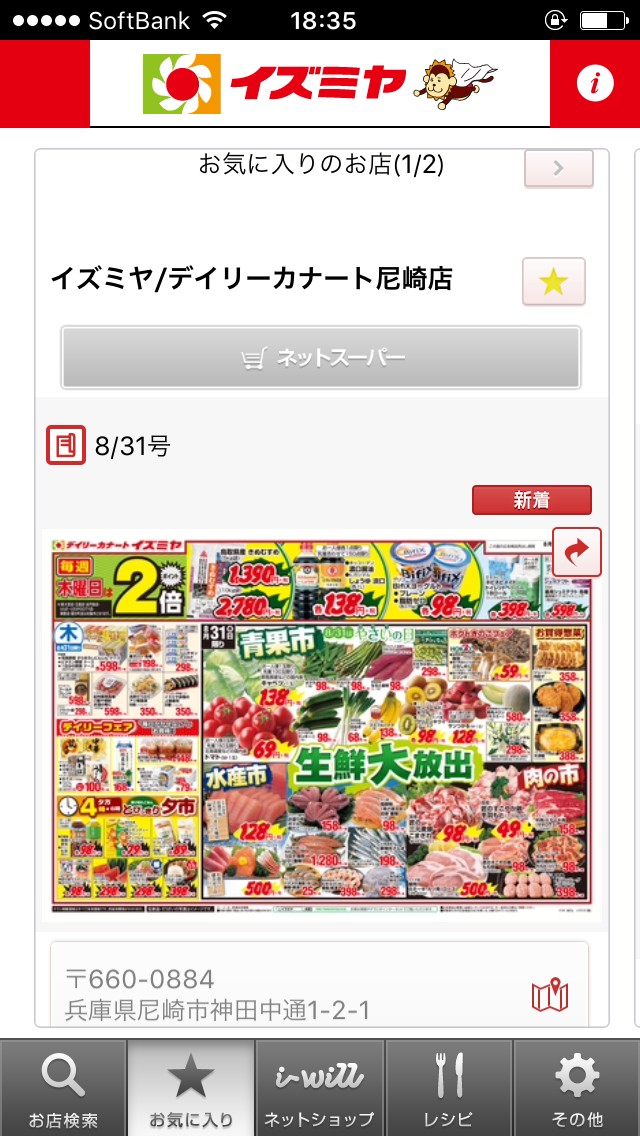The image size is (640, 1136).
Task: Share the 8/31号 flyer
Action: pyautogui.click(x=577, y=552)
